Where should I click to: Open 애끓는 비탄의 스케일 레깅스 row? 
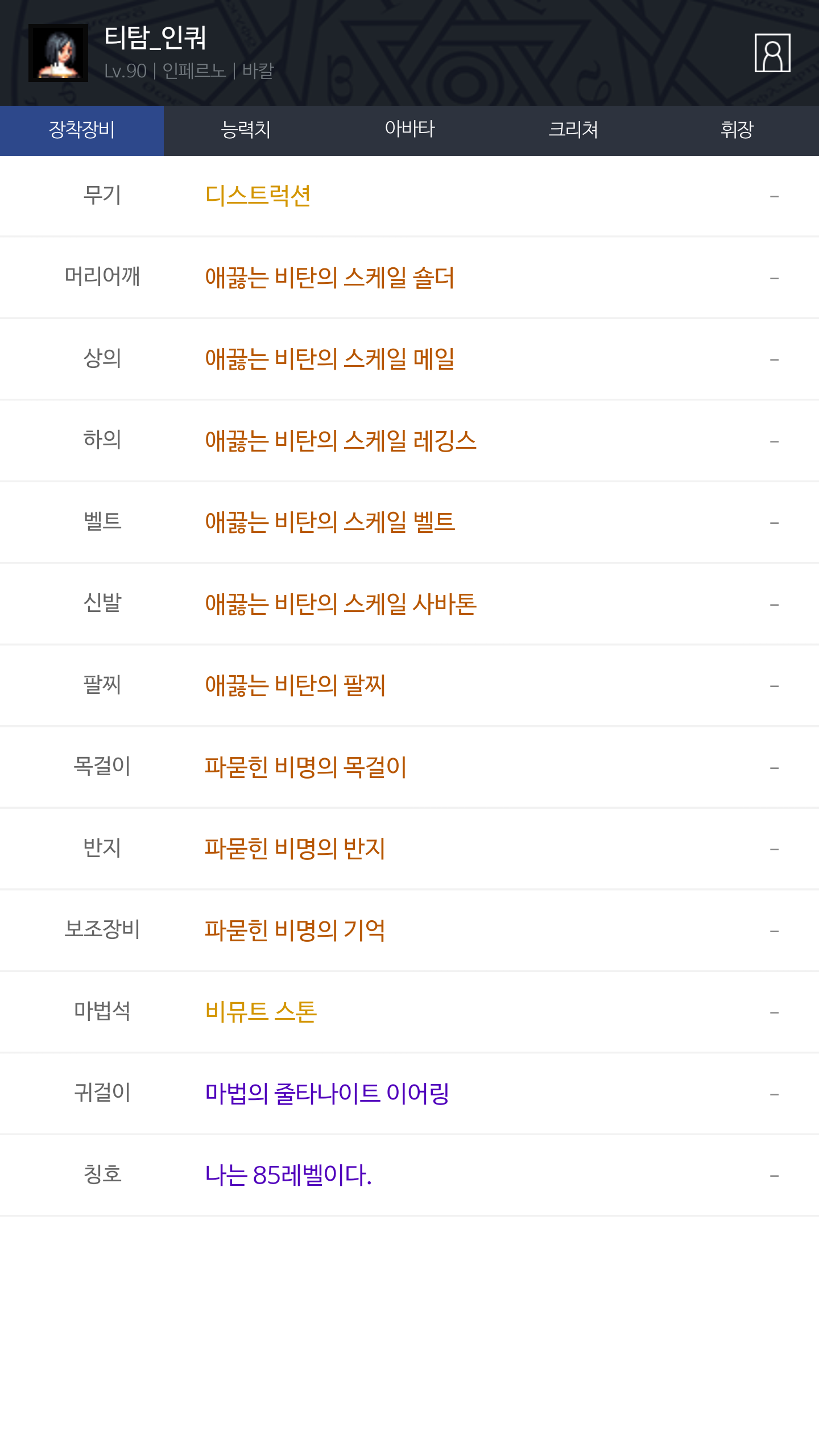point(409,441)
